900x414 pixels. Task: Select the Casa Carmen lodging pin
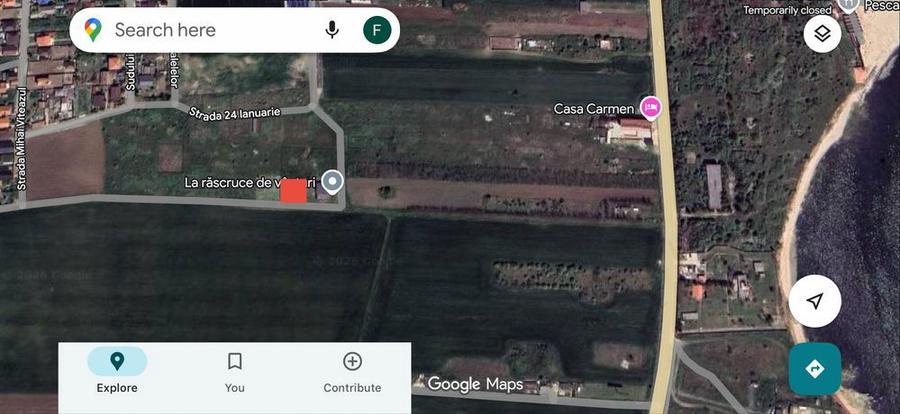(x=652, y=108)
